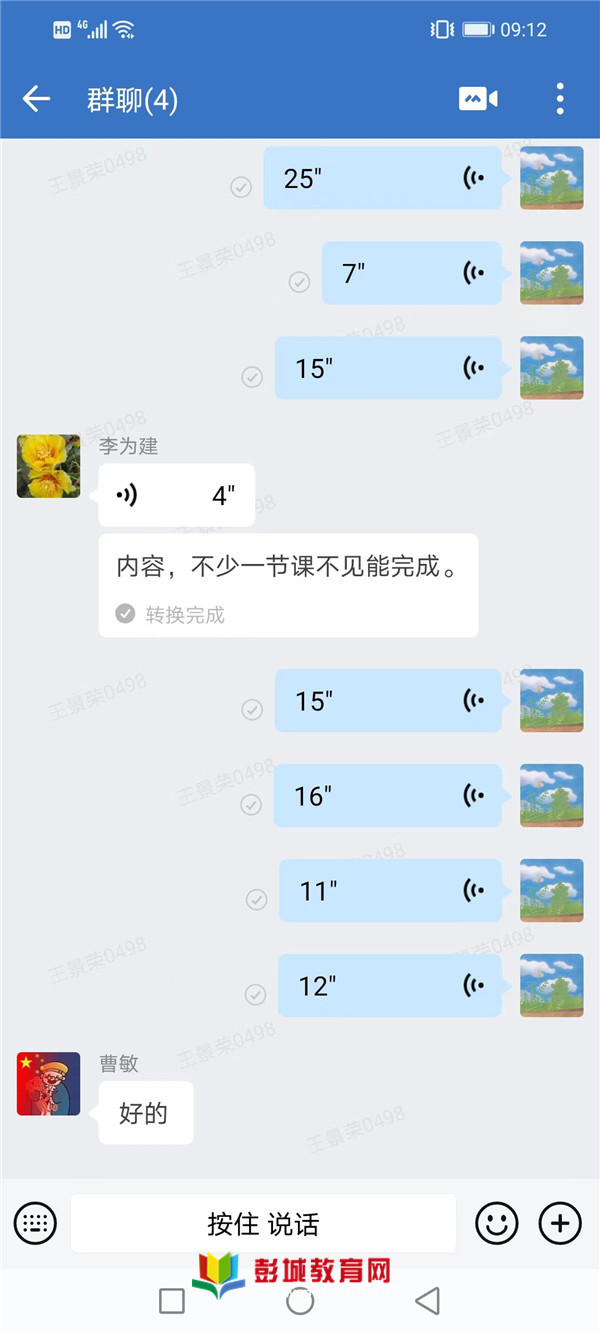This screenshot has height=1333, width=600.
Task: Open 曹敏's profile avatar
Action: (49, 1084)
